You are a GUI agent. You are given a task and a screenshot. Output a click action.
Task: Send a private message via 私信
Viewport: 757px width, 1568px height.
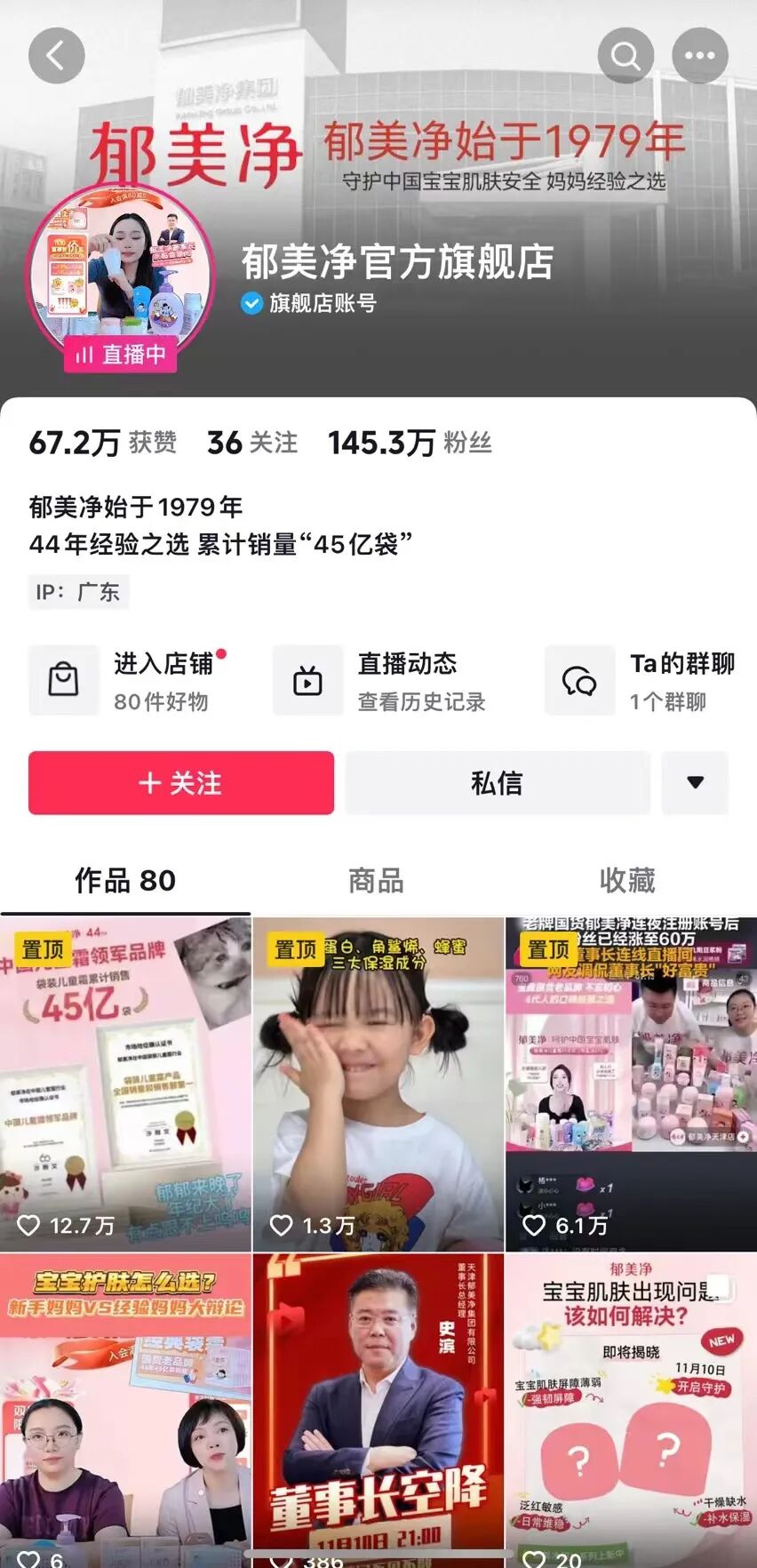pos(498,783)
